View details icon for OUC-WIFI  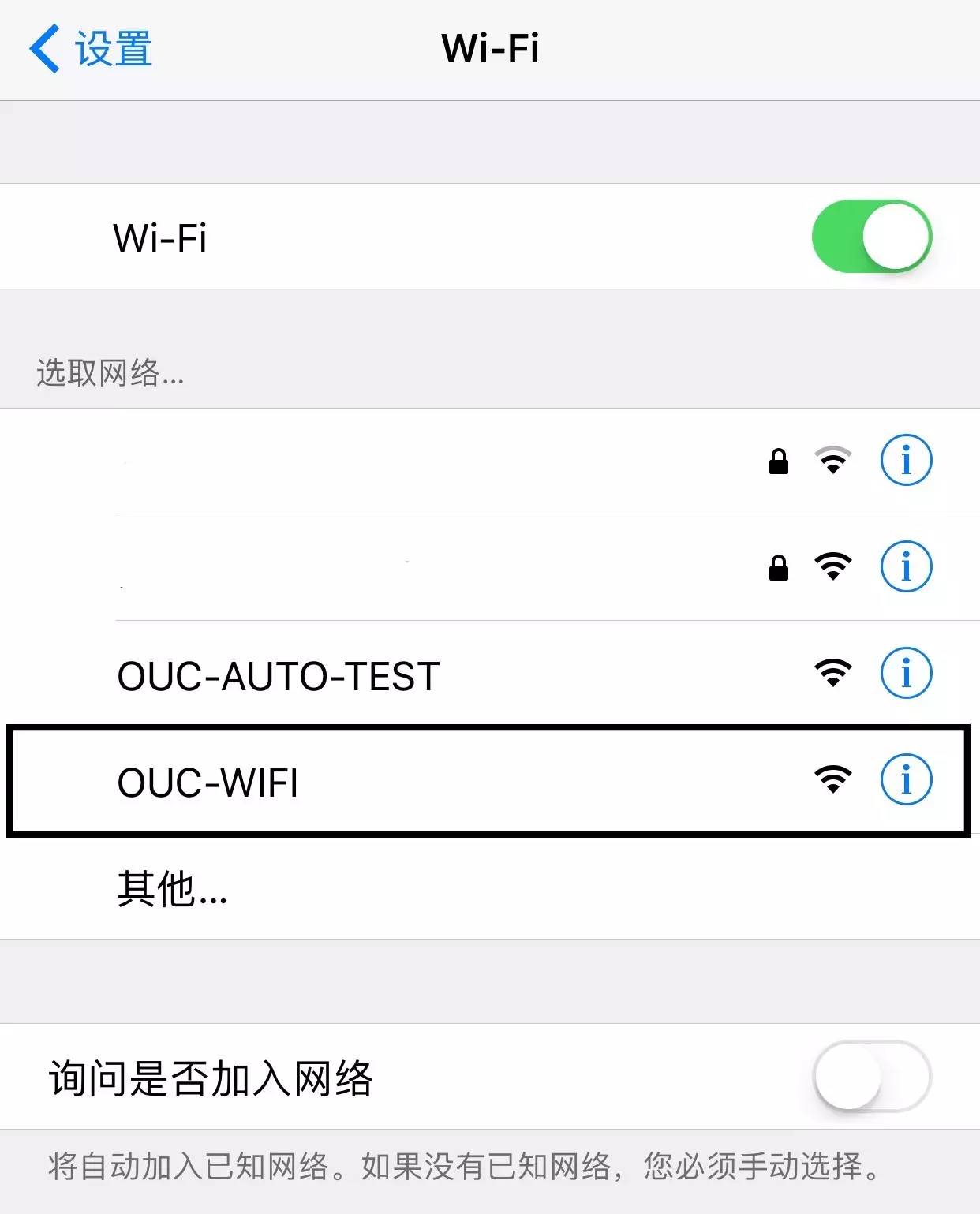(906, 779)
